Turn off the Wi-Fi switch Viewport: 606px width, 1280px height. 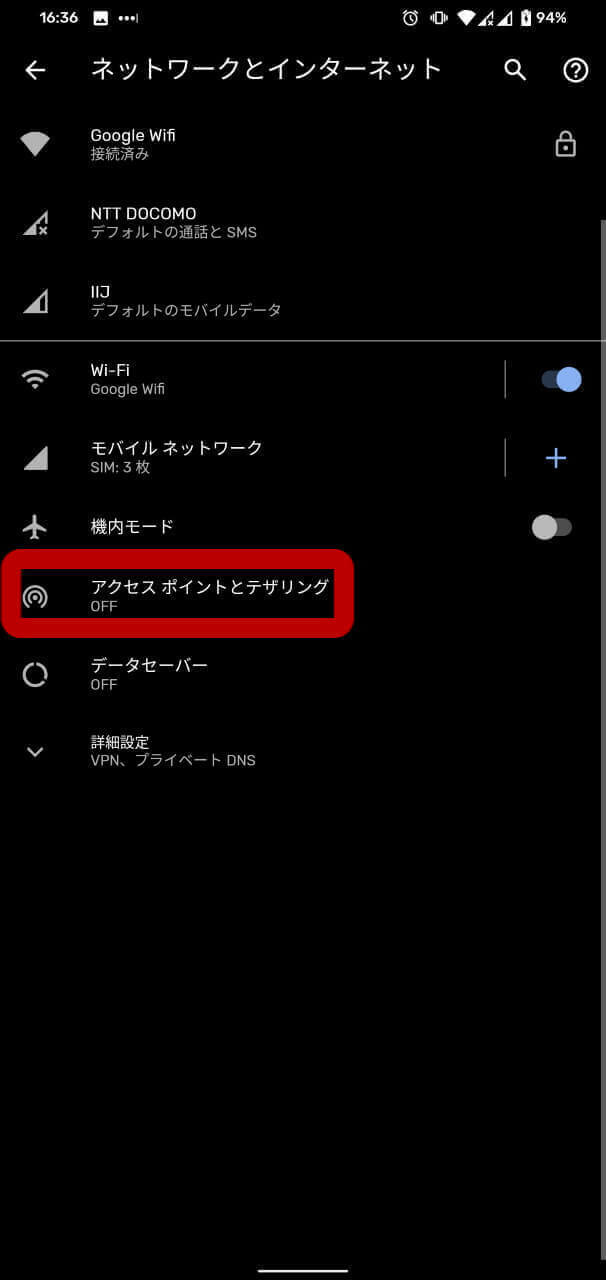tap(561, 379)
